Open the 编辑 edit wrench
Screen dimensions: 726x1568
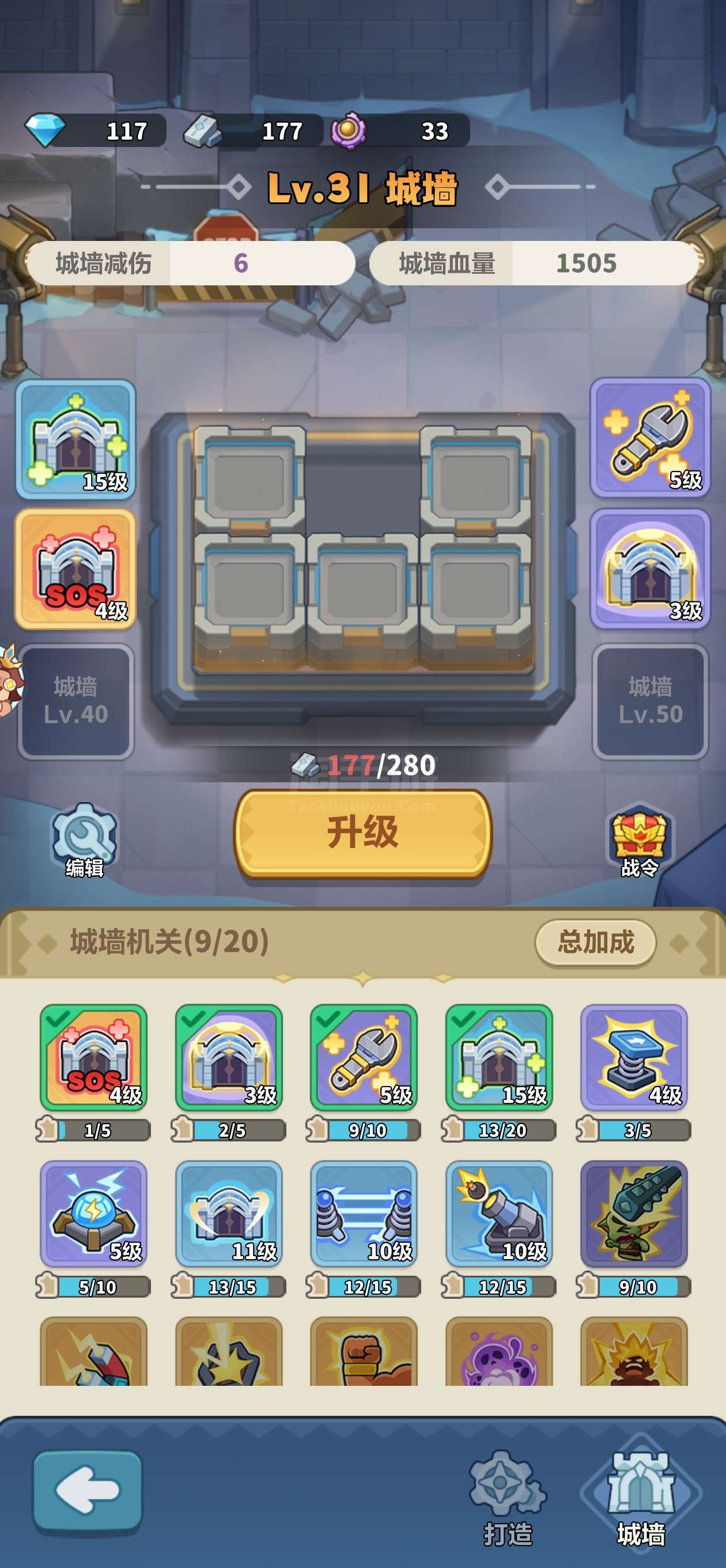click(84, 839)
